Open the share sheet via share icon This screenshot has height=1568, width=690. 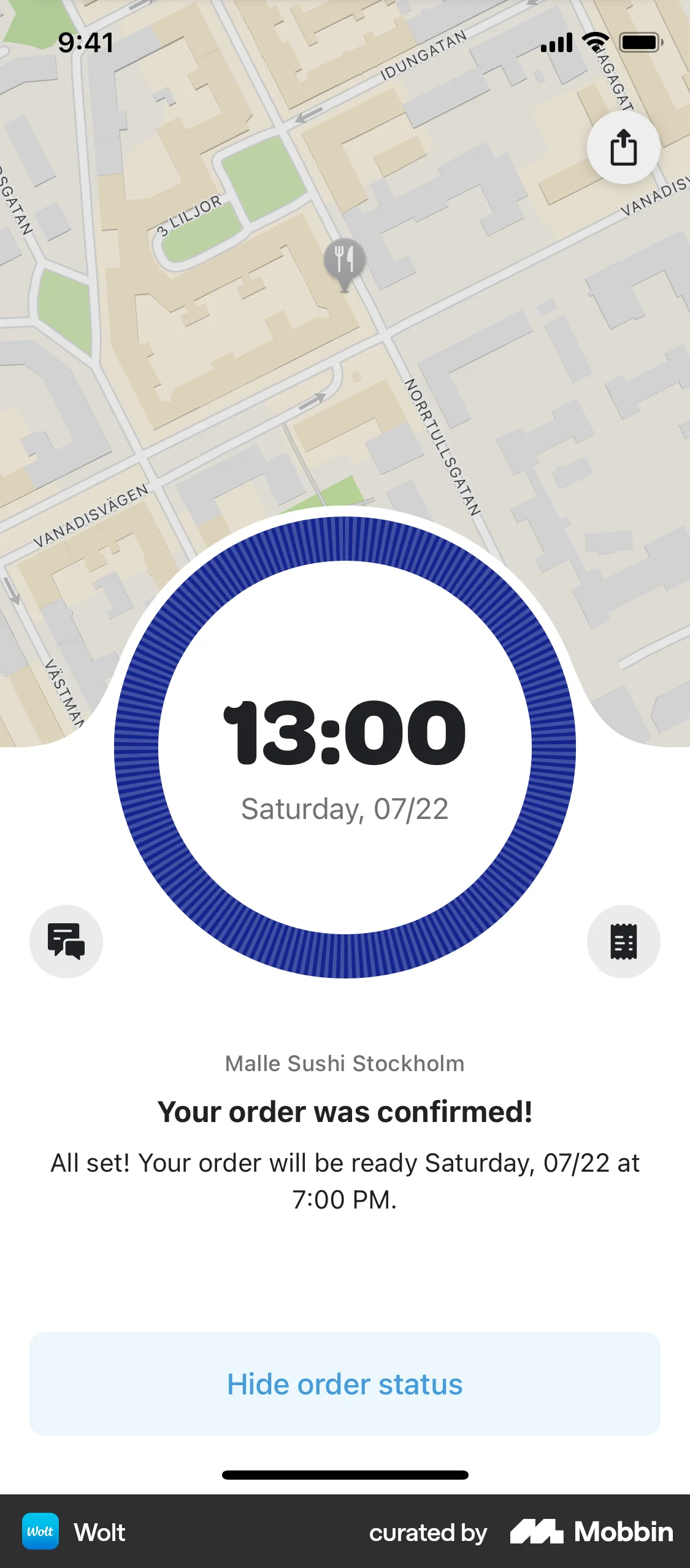623,147
